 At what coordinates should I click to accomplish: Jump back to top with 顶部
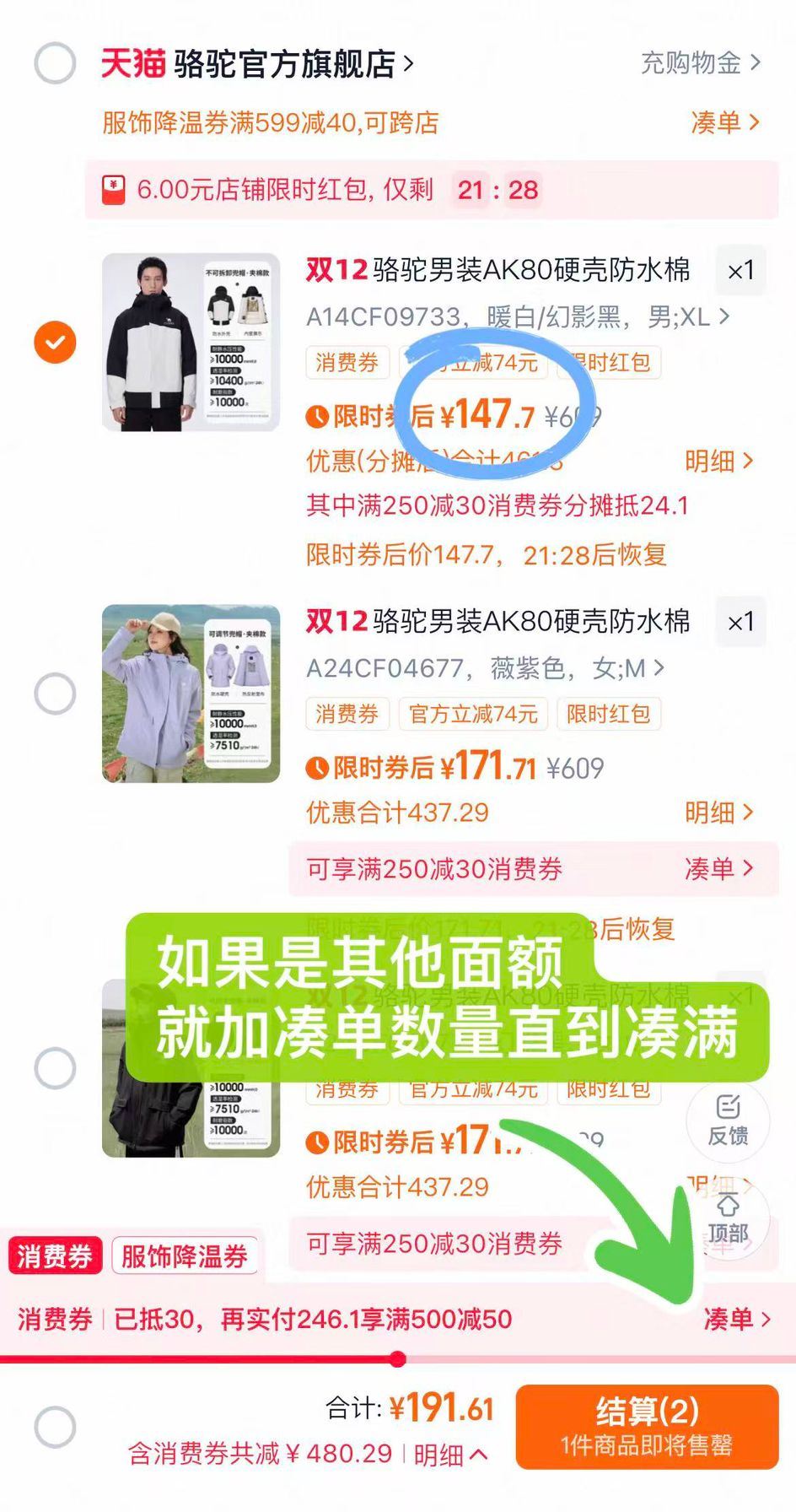[728, 1220]
